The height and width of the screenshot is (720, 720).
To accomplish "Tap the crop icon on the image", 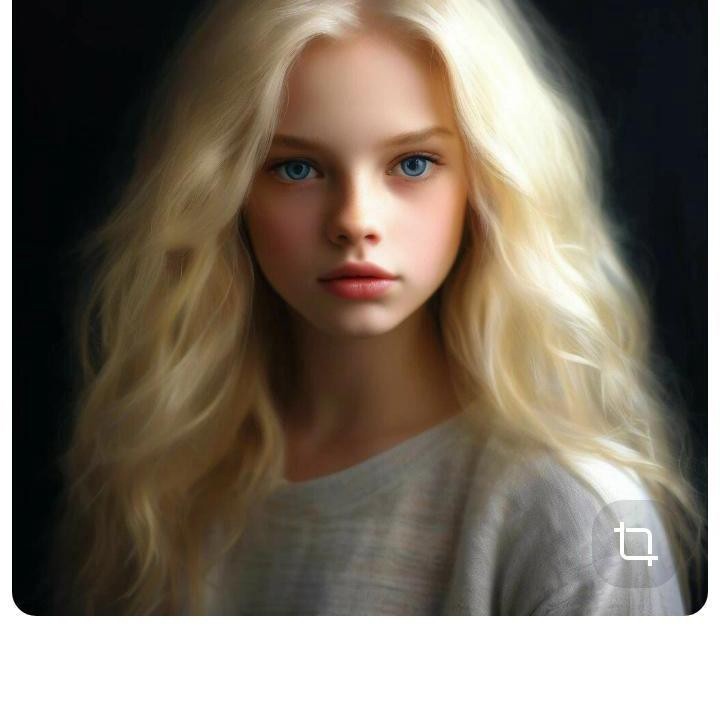I will (x=636, y=544).
